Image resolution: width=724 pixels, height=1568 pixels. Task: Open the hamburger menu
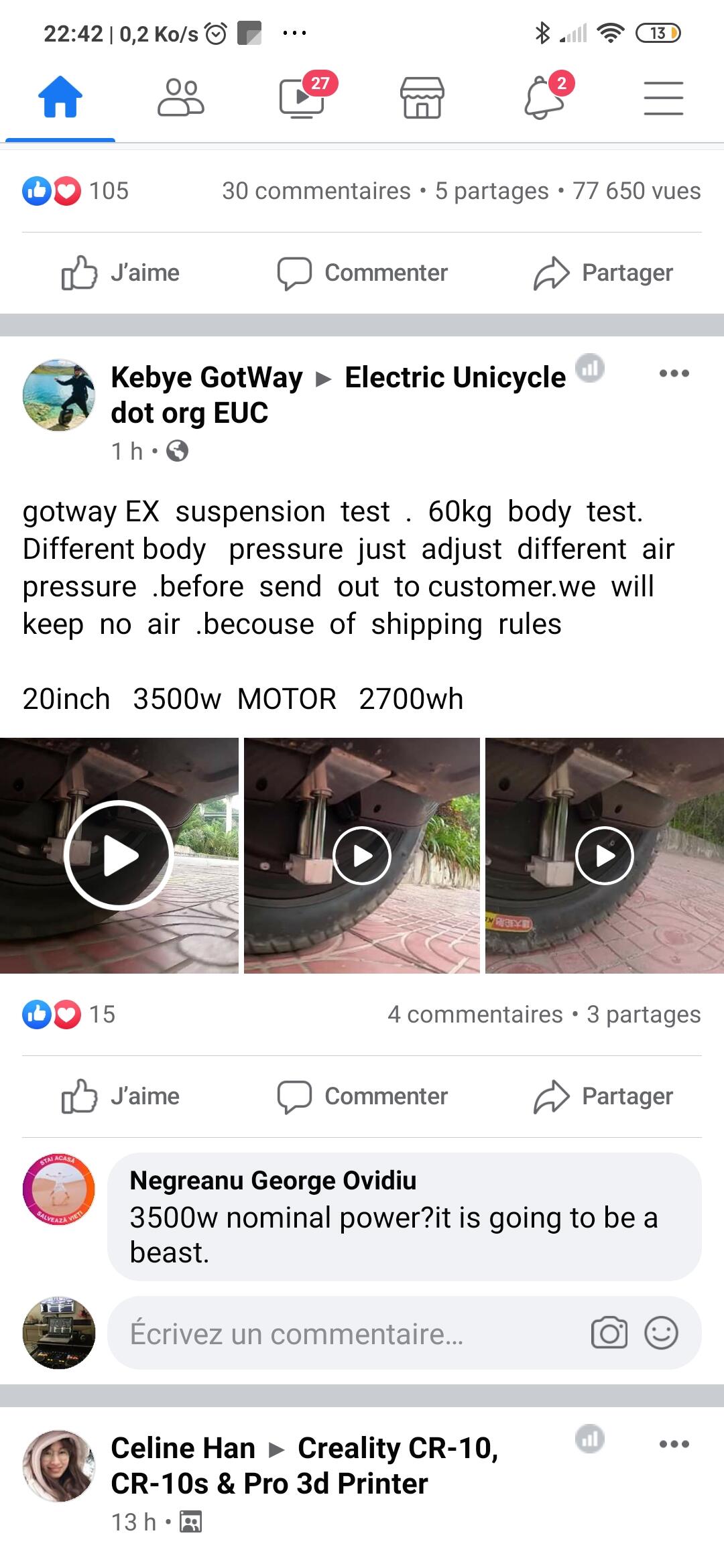664,98
